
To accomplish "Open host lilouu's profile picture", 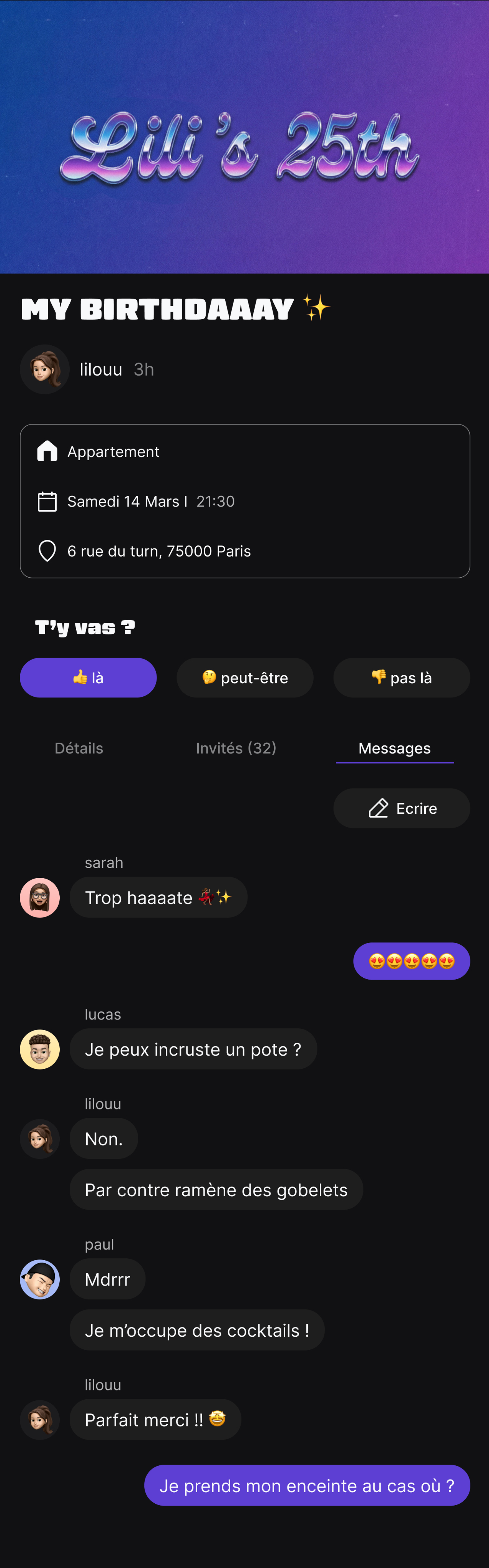I will tap(44, 369).
